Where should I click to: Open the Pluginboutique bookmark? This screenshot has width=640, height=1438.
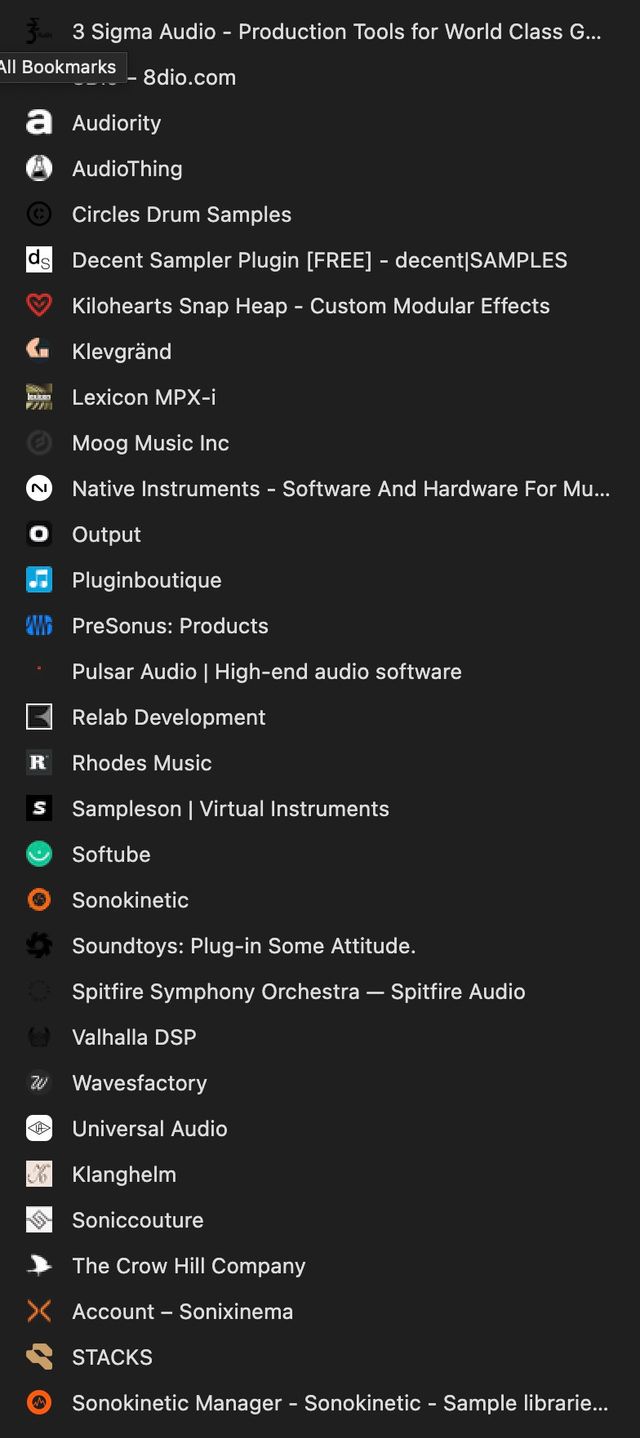[146, 580]
